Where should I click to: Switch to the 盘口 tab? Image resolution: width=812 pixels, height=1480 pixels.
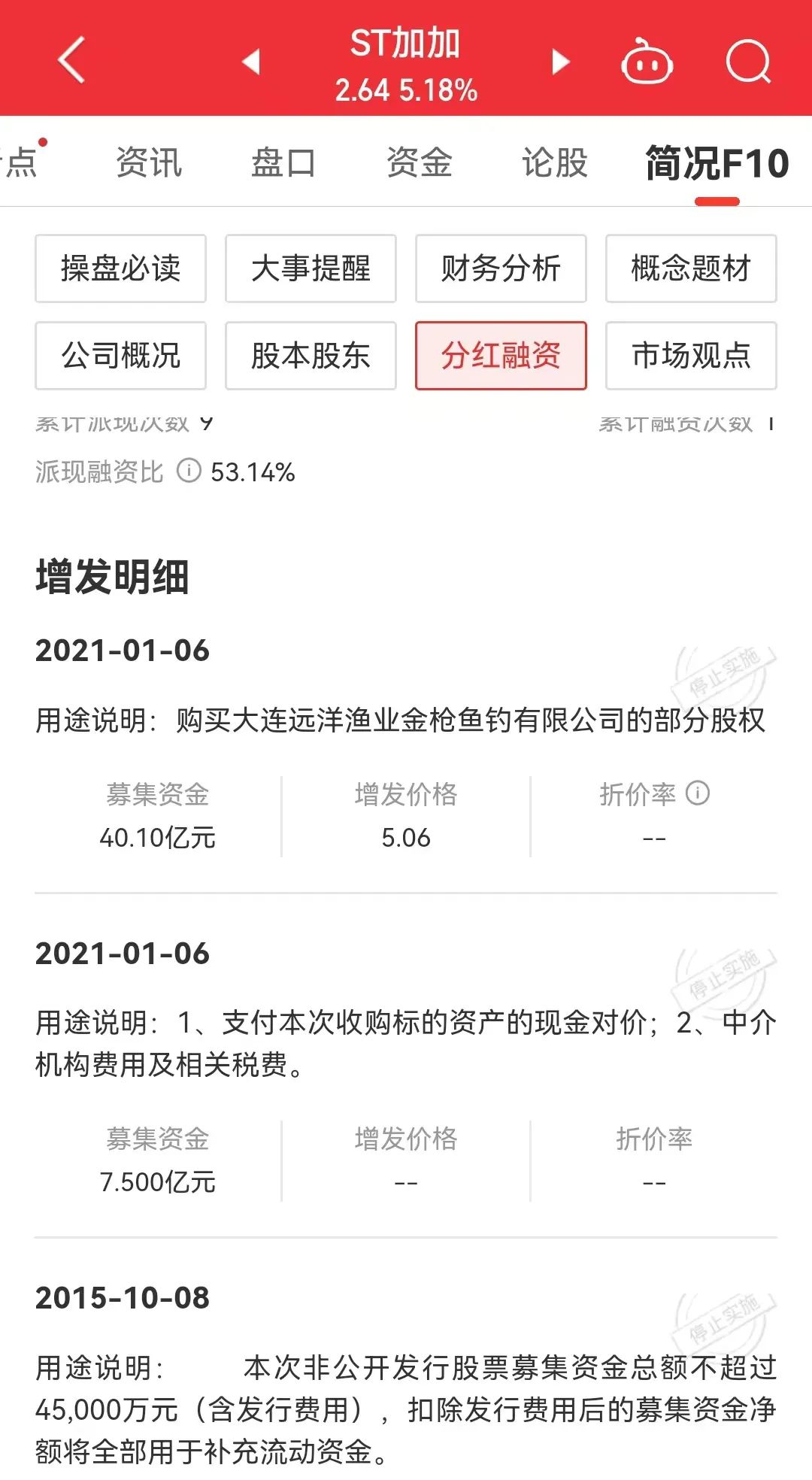coord(283,162)
